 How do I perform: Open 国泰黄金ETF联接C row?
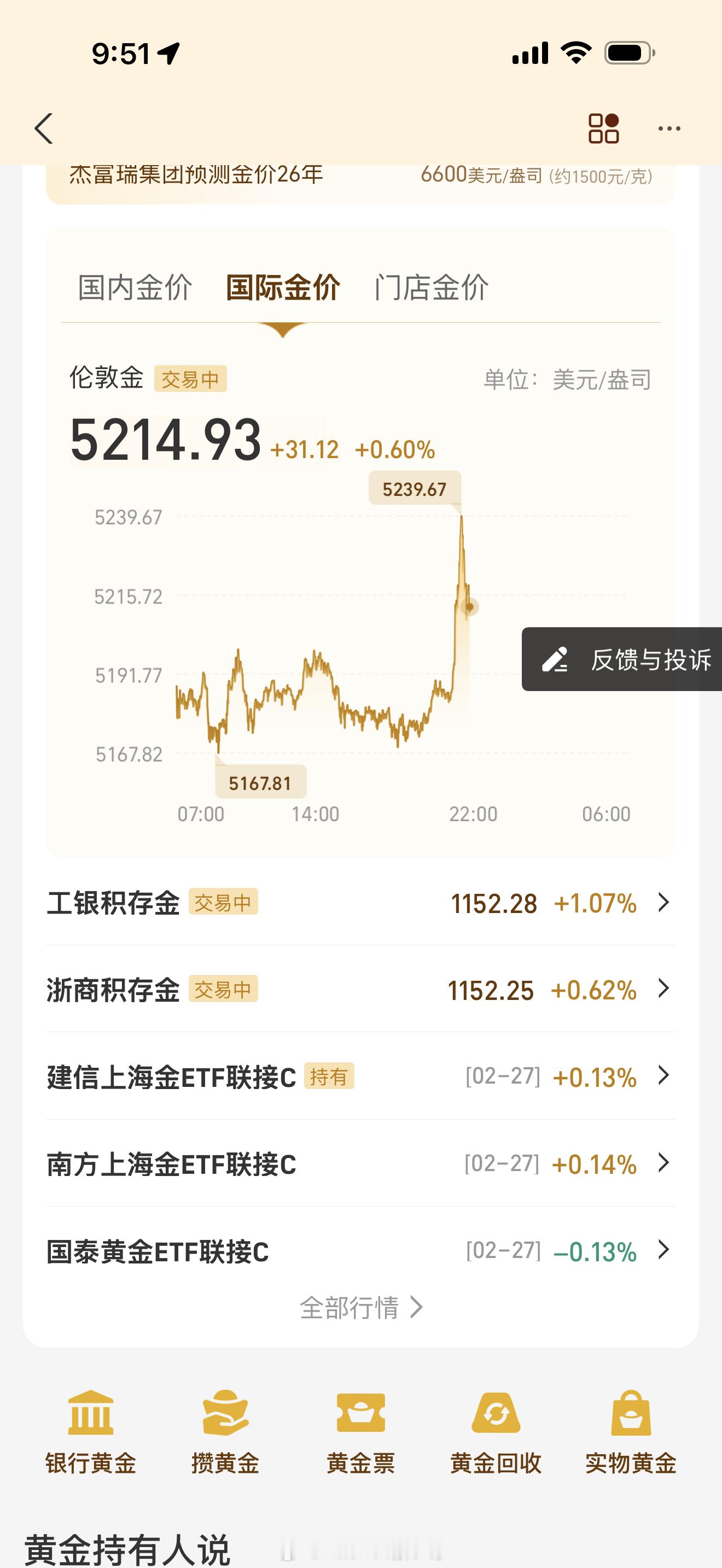[360, 1251]
